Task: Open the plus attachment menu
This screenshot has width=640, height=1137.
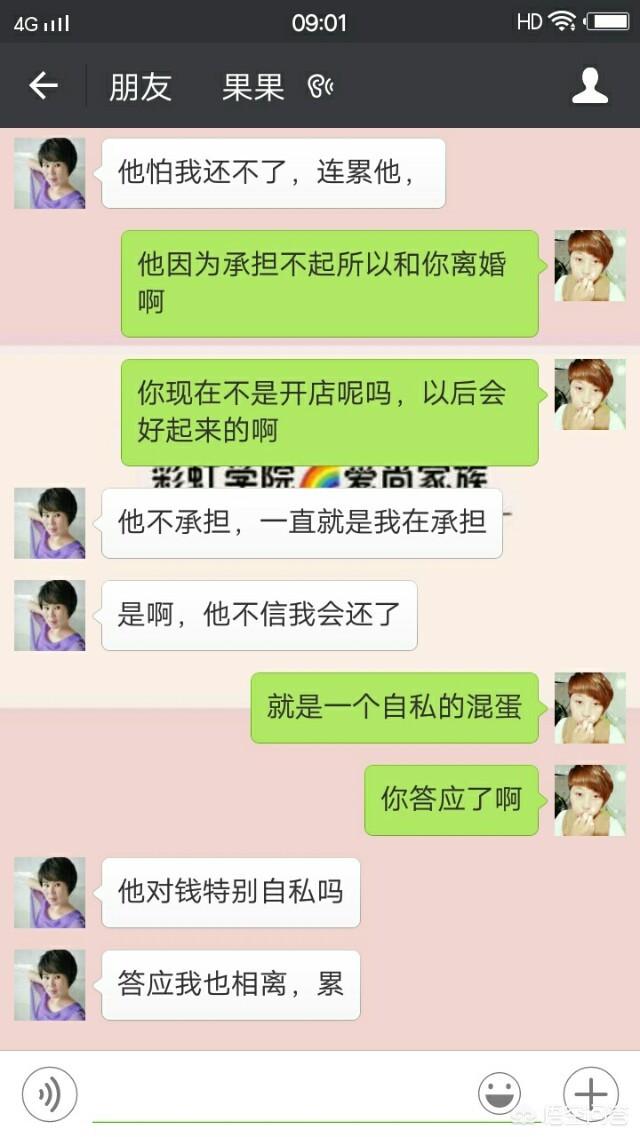Action: point(591,1093)
